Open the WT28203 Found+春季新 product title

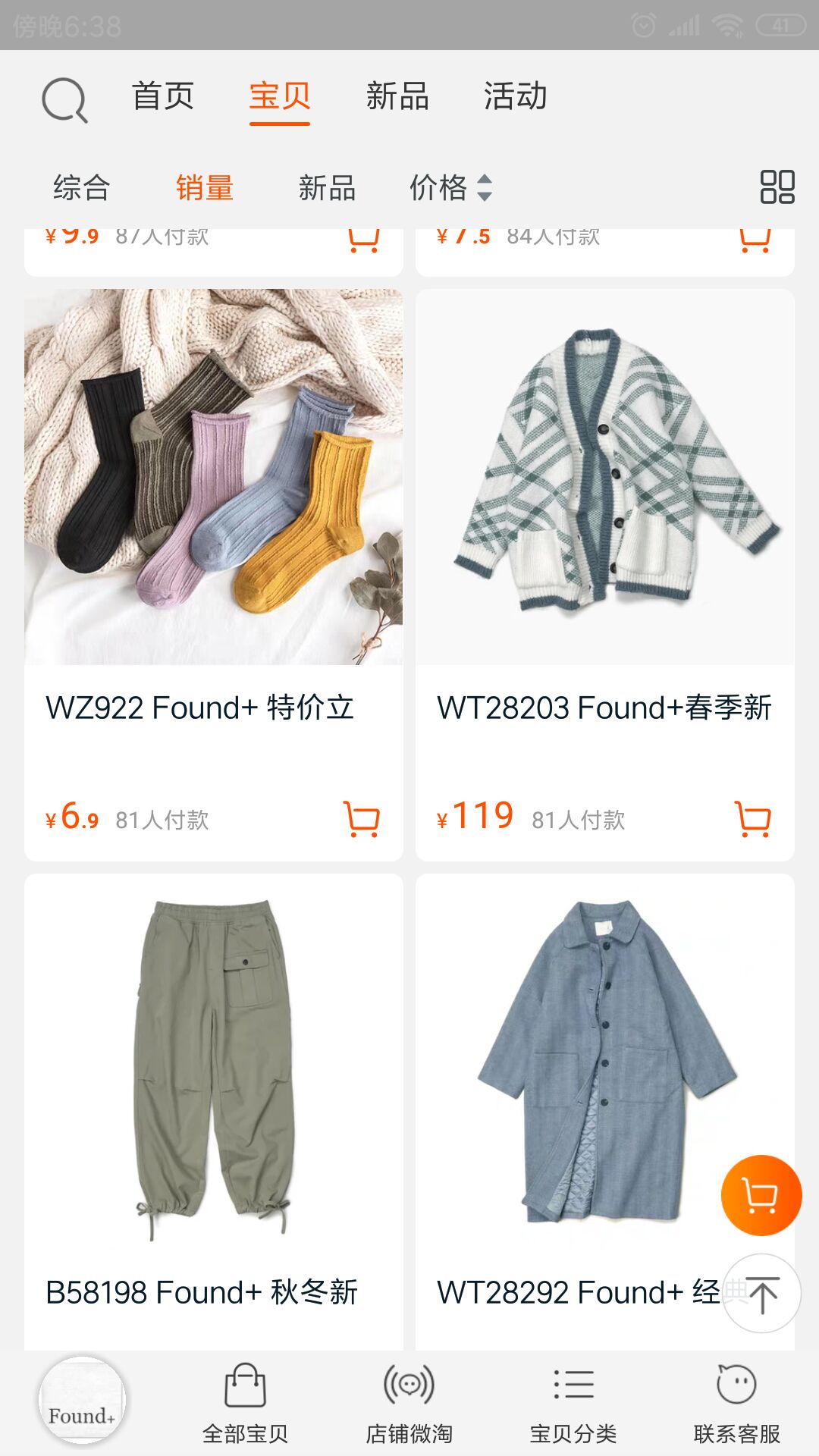[604, 709]
